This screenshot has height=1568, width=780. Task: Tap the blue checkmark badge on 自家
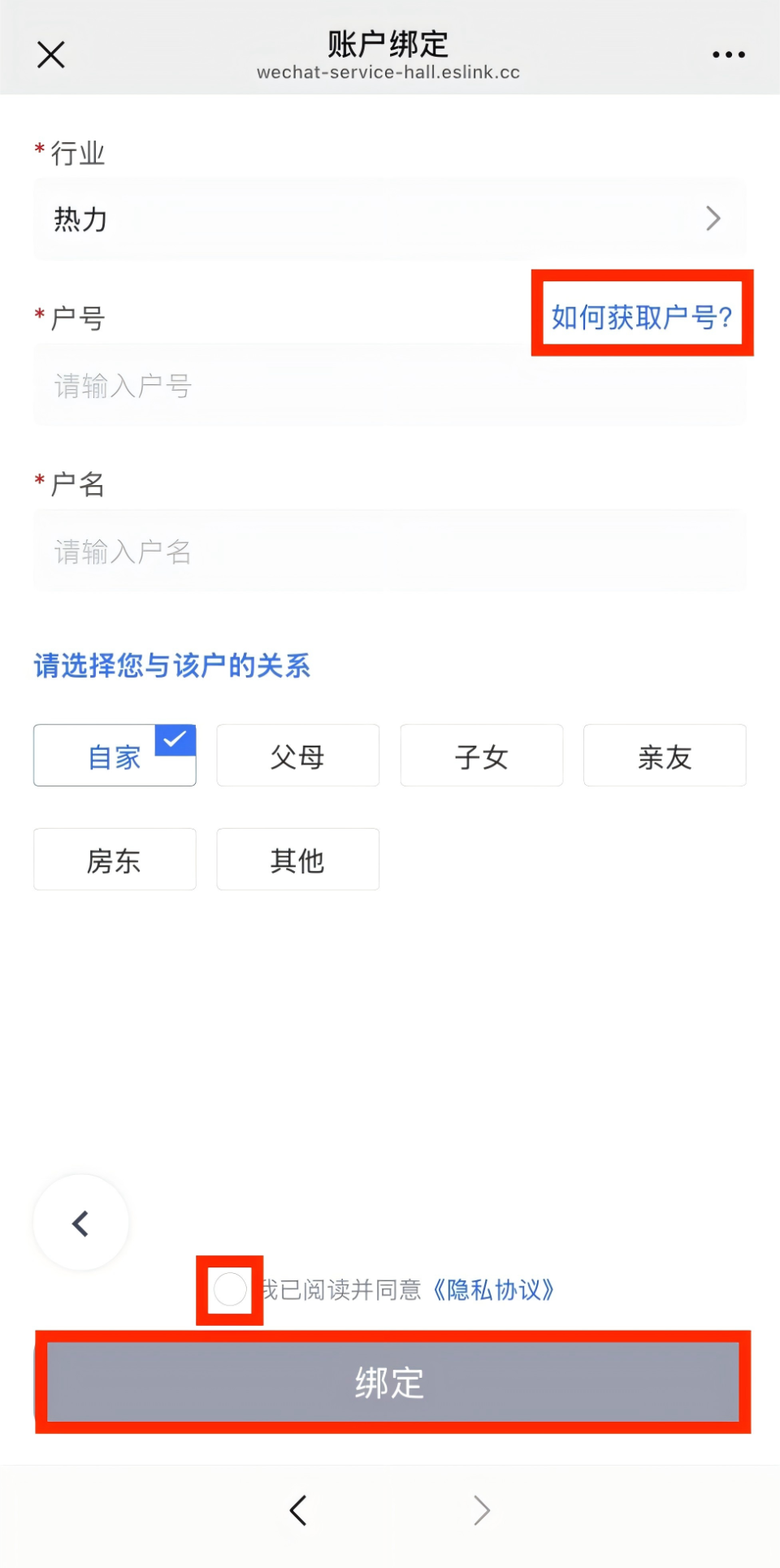click(x=174, y=738)
